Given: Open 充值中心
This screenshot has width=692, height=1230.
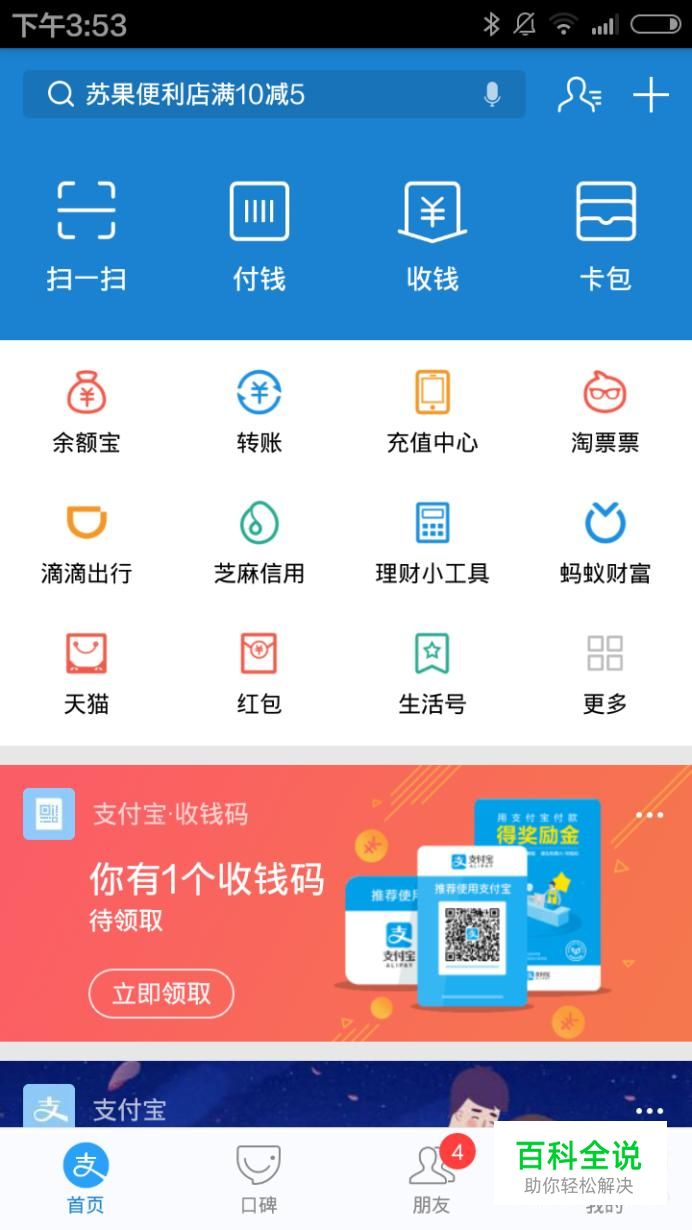Looking at the screenshot, I should pos(432,412).
